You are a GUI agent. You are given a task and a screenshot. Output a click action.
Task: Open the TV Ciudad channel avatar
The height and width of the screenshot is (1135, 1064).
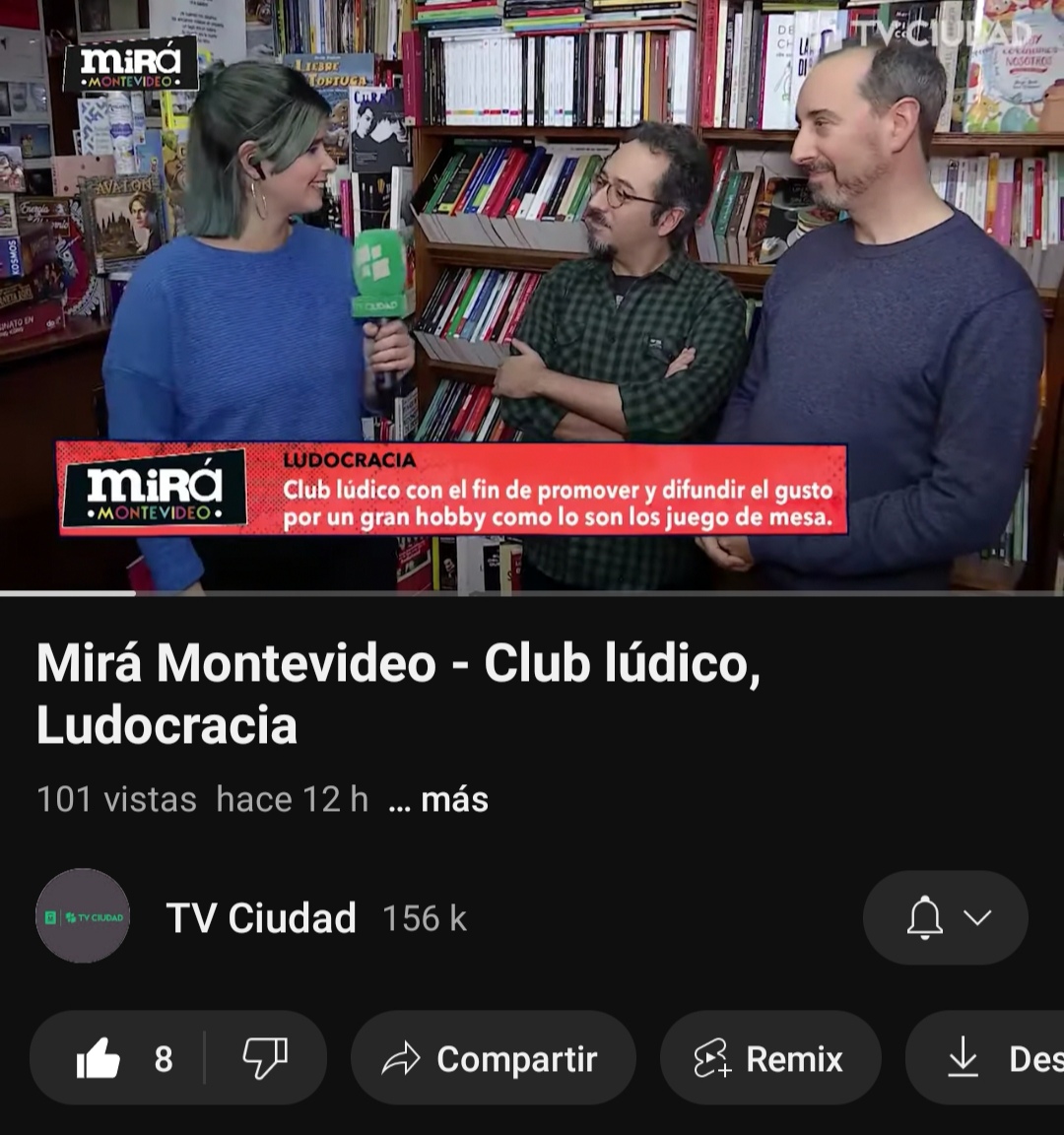point(83,916)
